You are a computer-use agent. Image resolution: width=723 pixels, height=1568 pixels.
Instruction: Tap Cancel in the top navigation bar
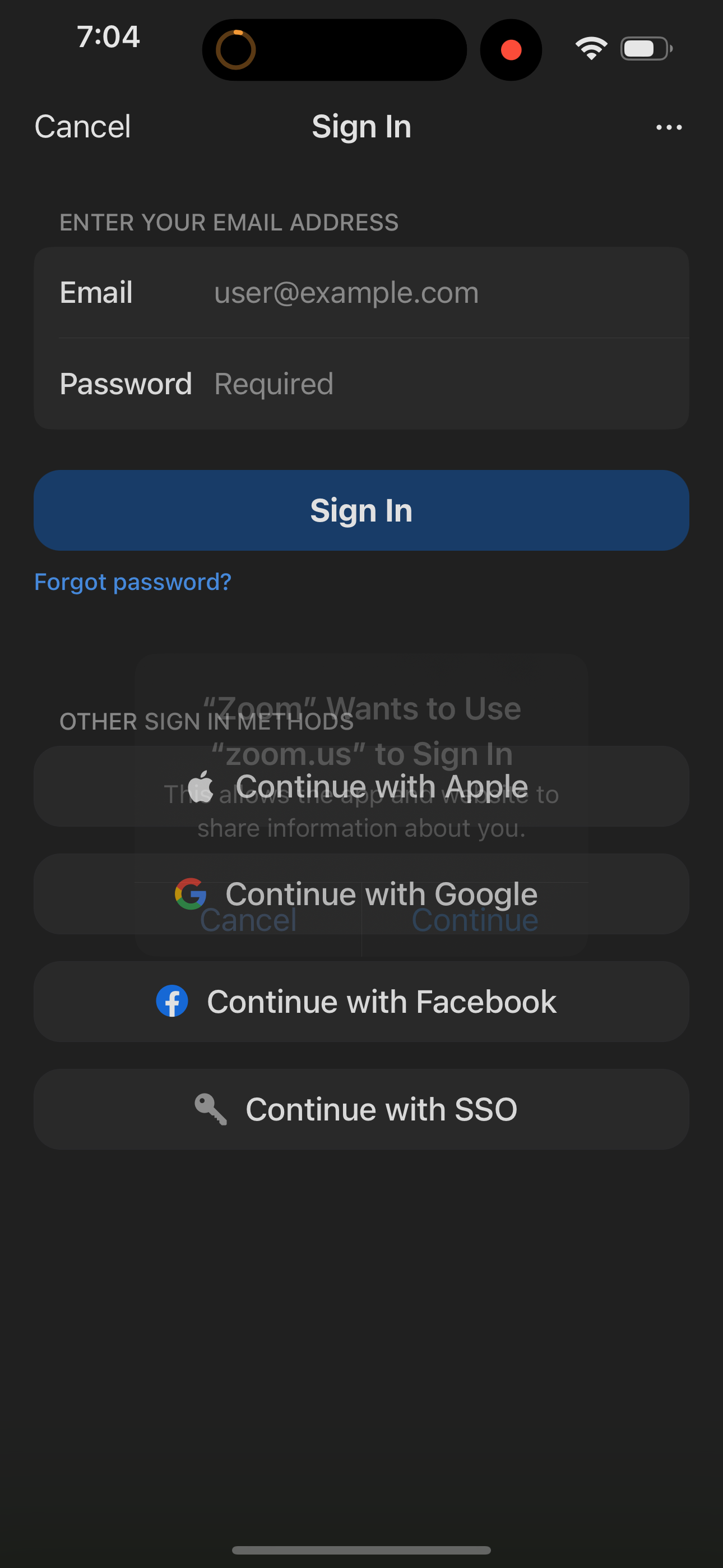[83, 127]
